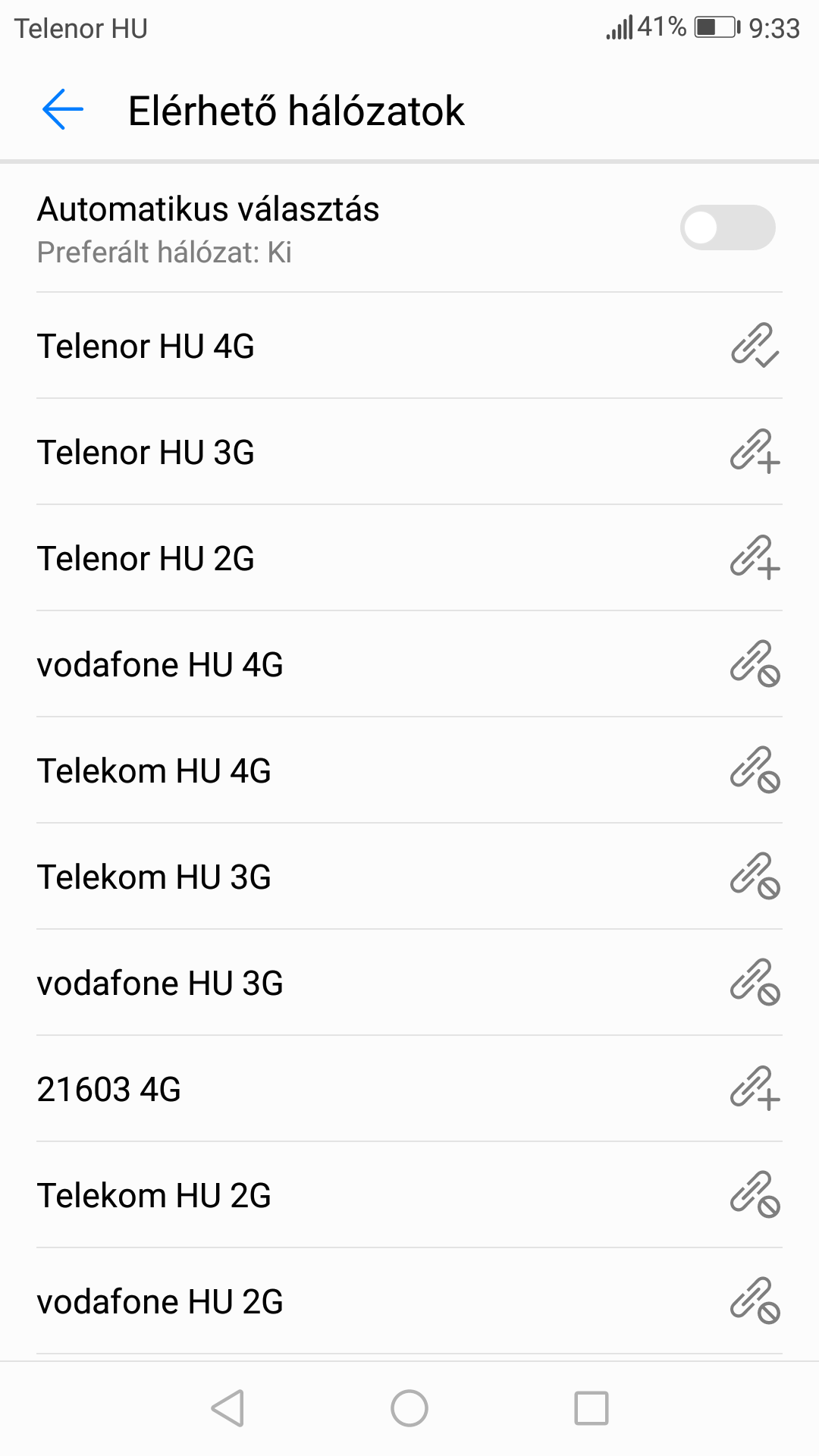
Task: Open the recent apps view
Action: (591, 1408)
